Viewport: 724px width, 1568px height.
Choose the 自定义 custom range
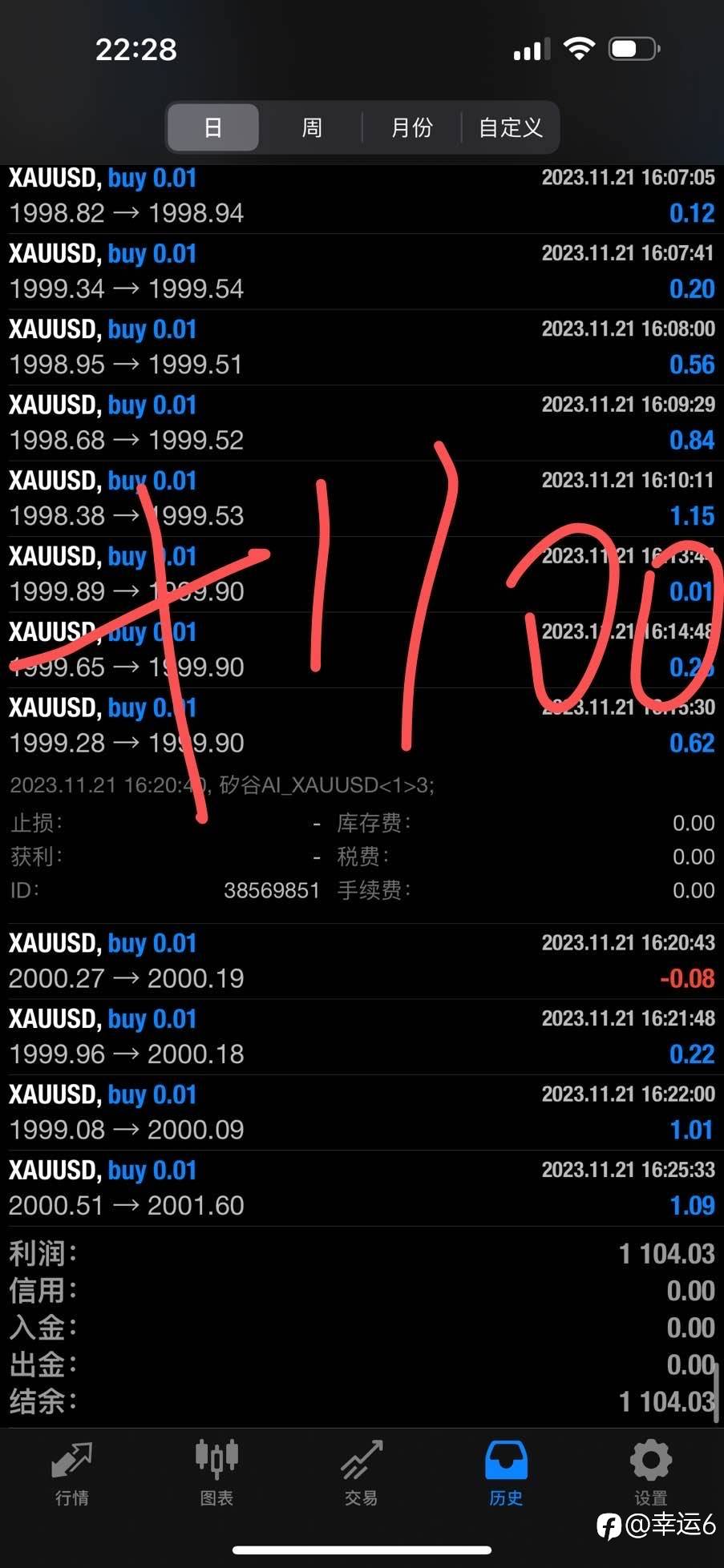click(x=510, y=127)
